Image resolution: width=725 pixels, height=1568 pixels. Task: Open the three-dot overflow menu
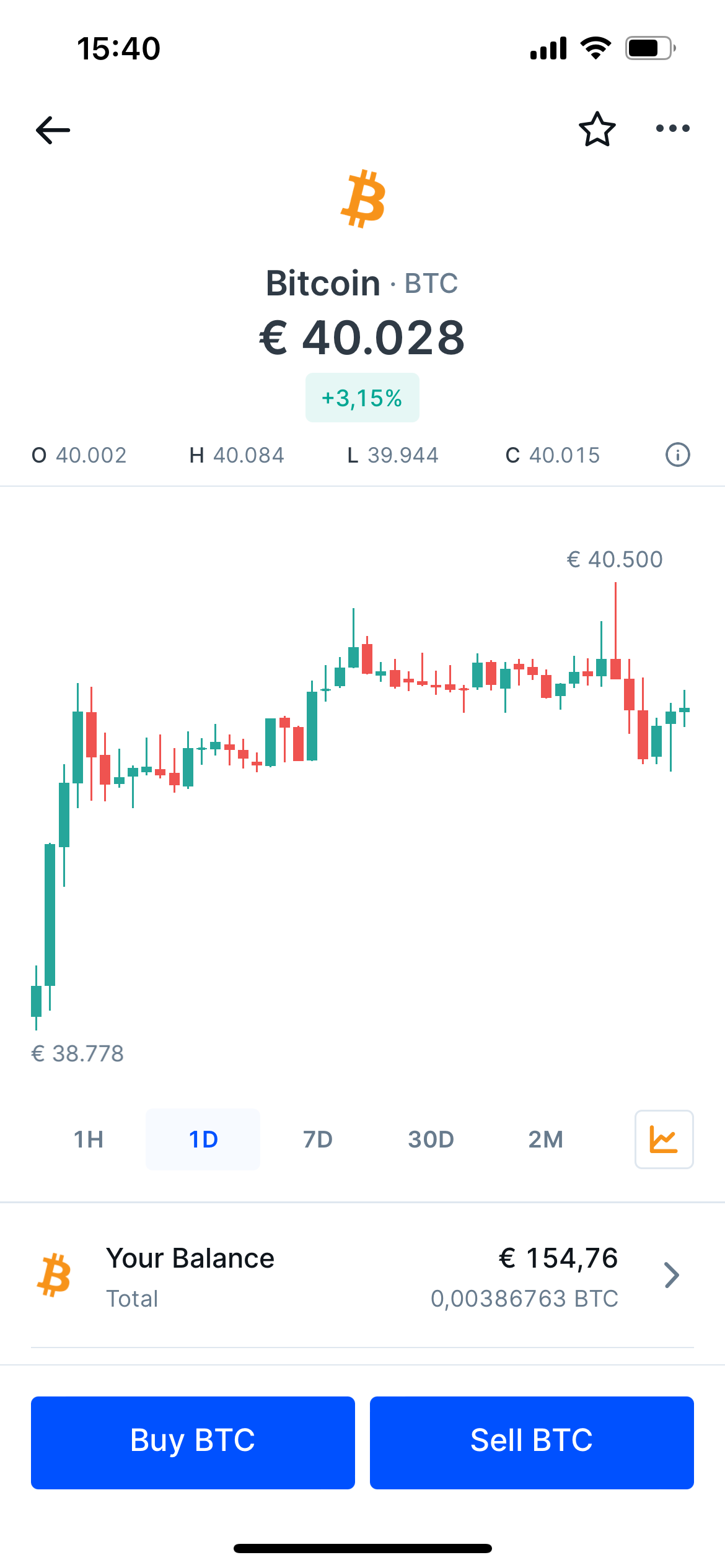[x=673, y=128]
